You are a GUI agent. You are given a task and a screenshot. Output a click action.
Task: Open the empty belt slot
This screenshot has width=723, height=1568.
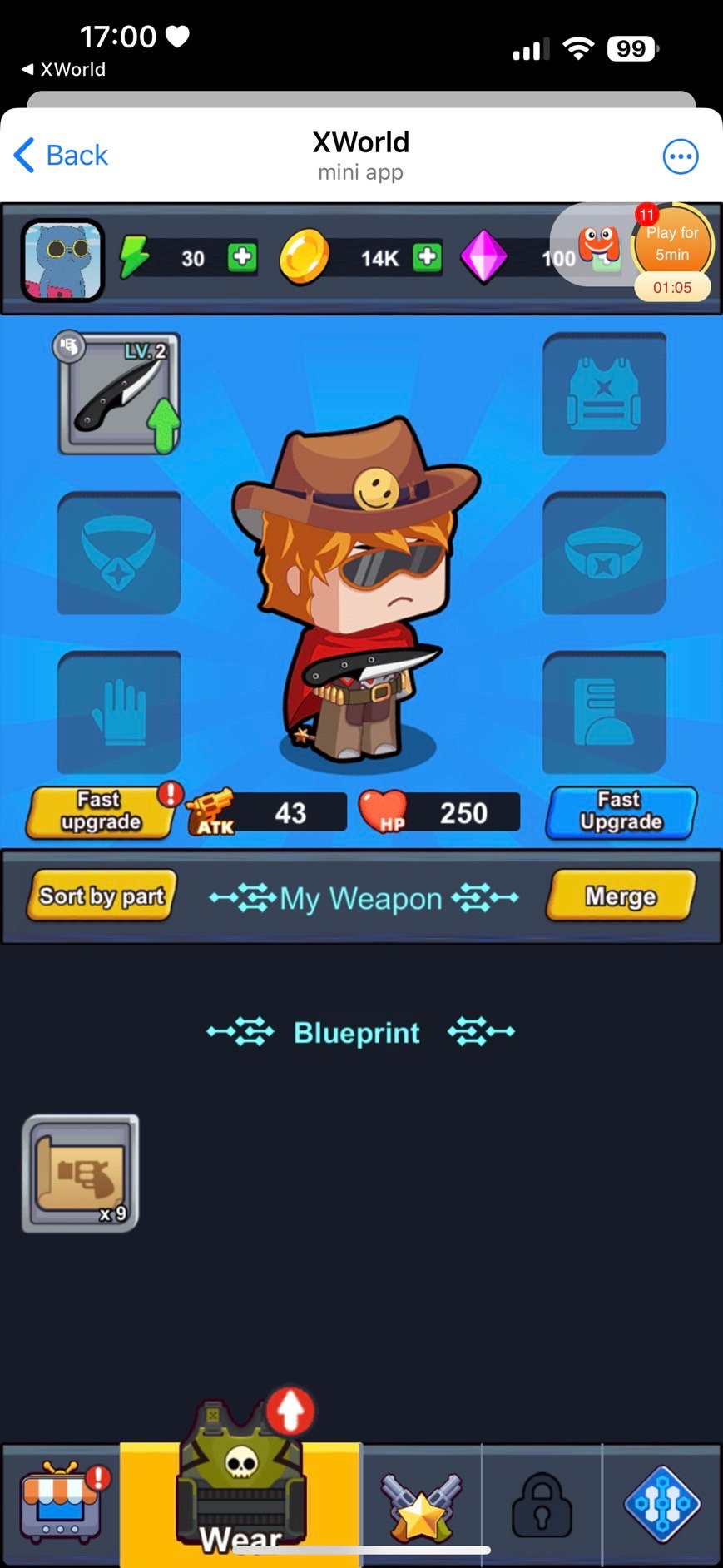coord(604,553)
